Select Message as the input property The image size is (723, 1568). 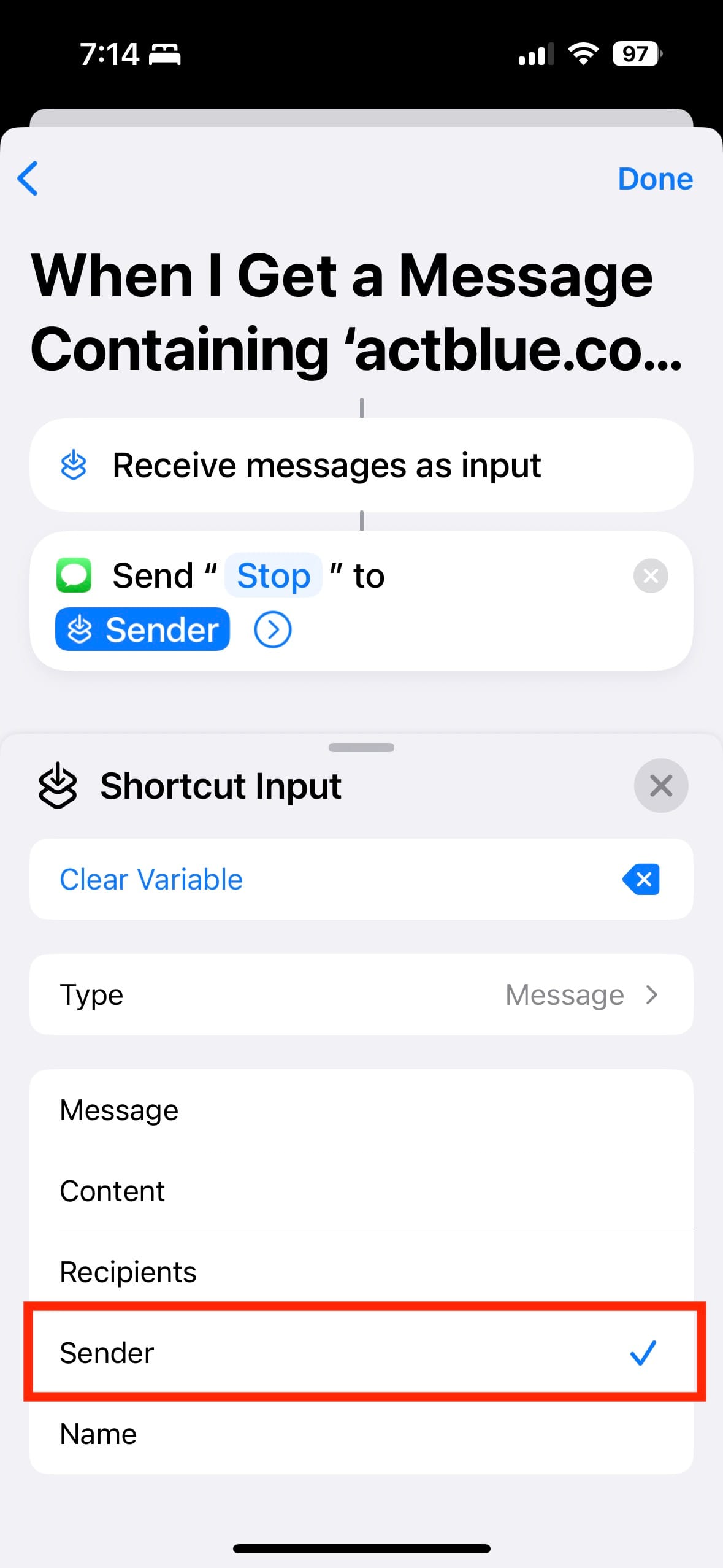pos(361,1110)
